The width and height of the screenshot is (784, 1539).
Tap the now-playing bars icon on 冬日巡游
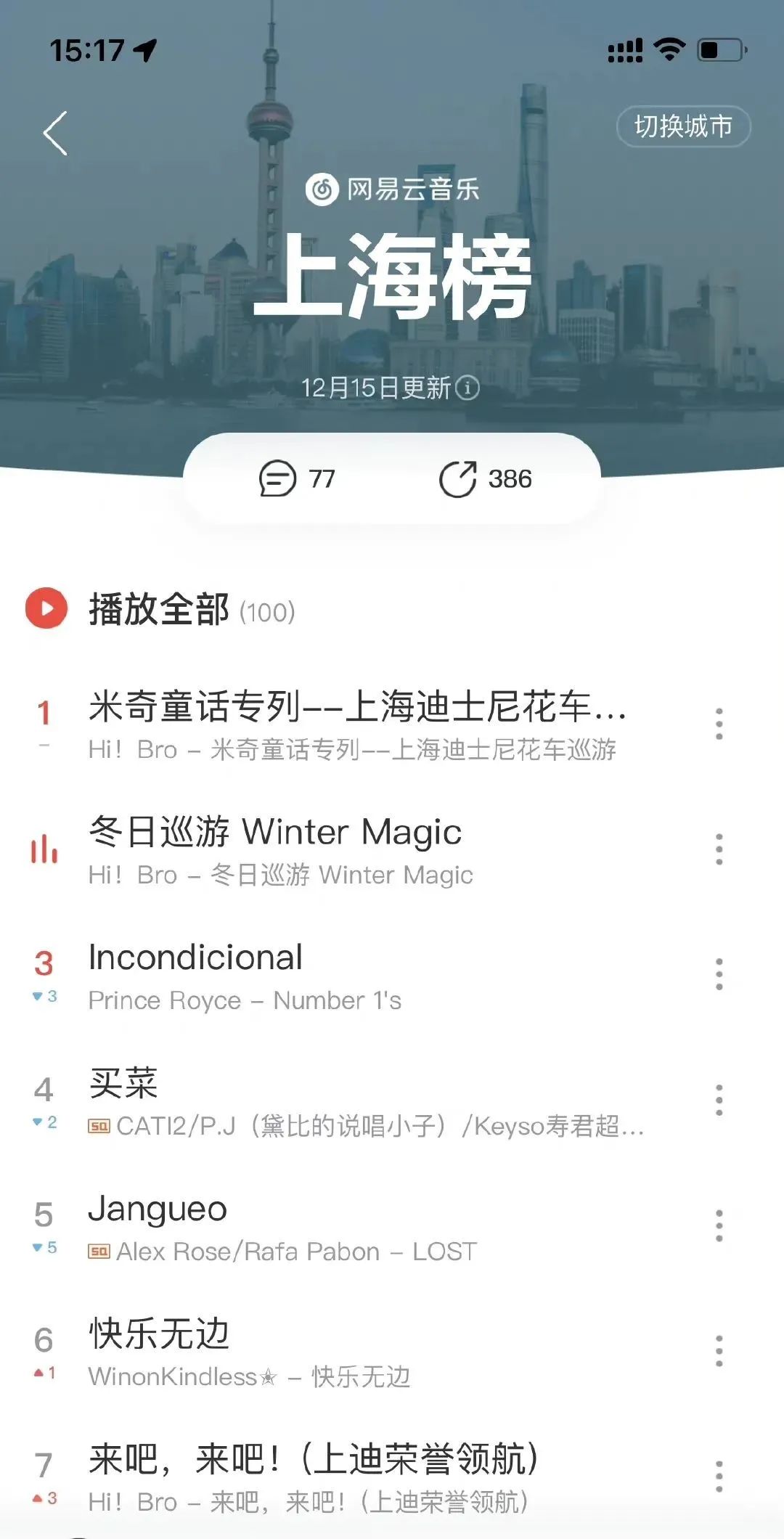44,849
